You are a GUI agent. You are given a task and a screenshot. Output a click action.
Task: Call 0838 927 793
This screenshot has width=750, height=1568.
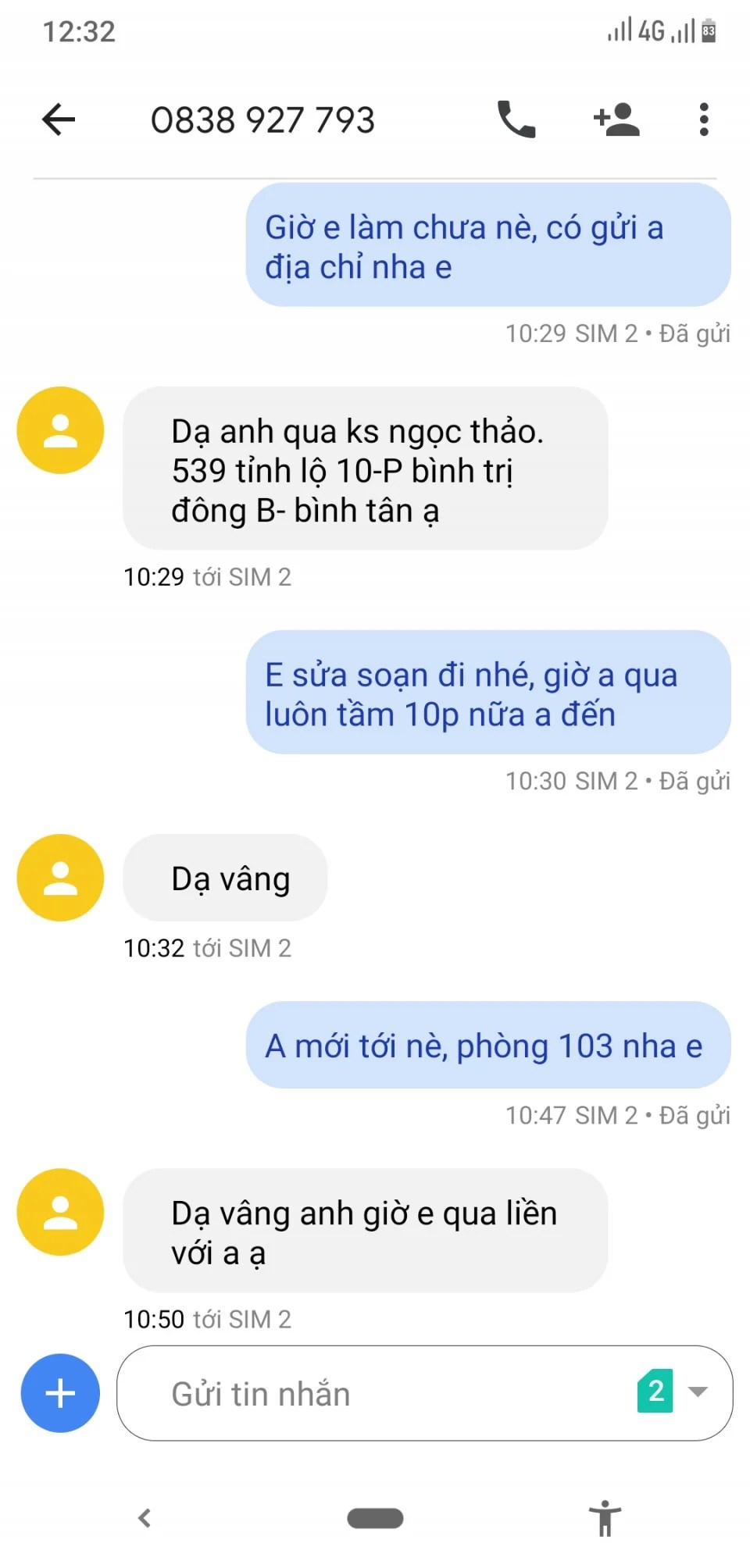click(516, 119)
